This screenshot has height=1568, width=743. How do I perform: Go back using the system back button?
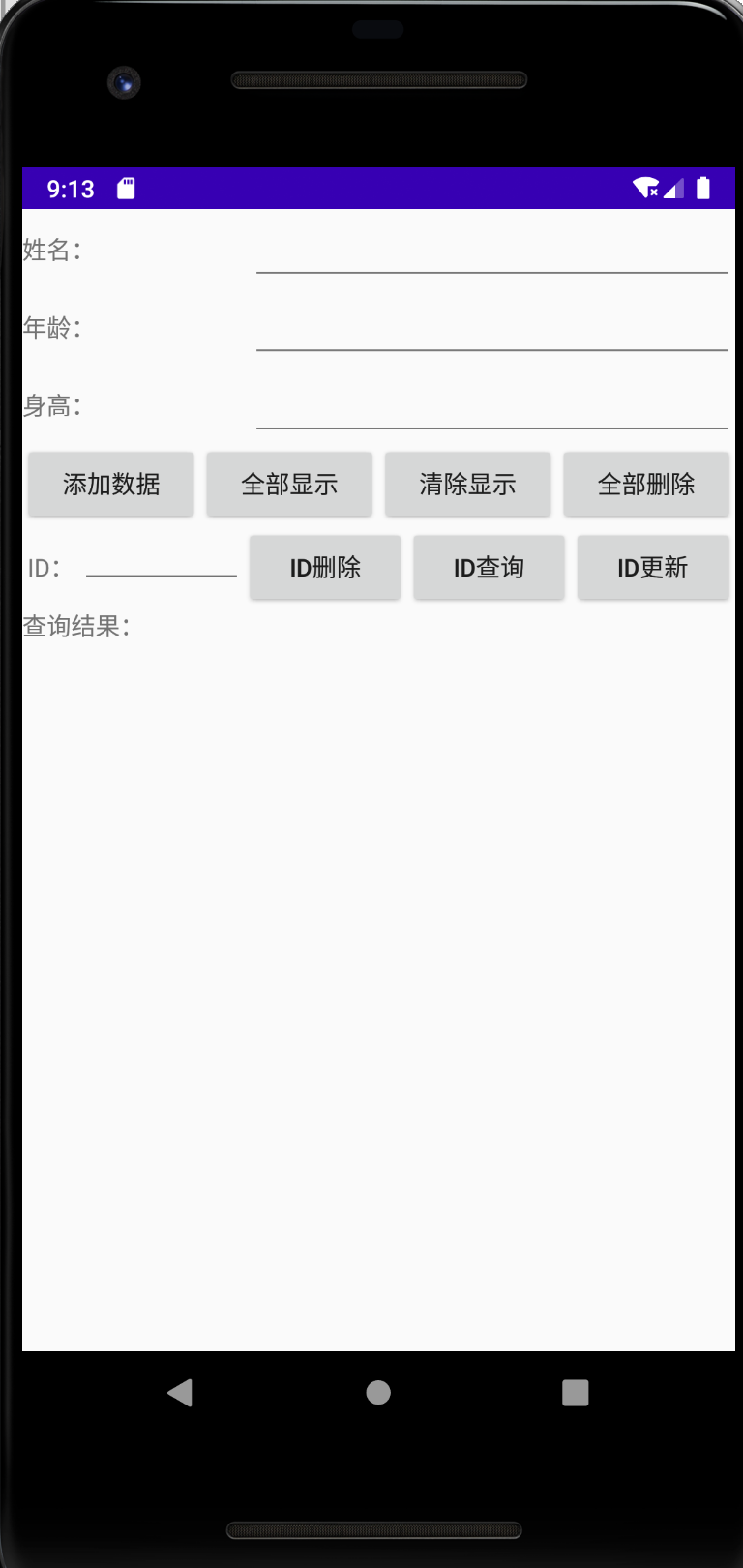pyautogui.click(x=180, y=1393)
